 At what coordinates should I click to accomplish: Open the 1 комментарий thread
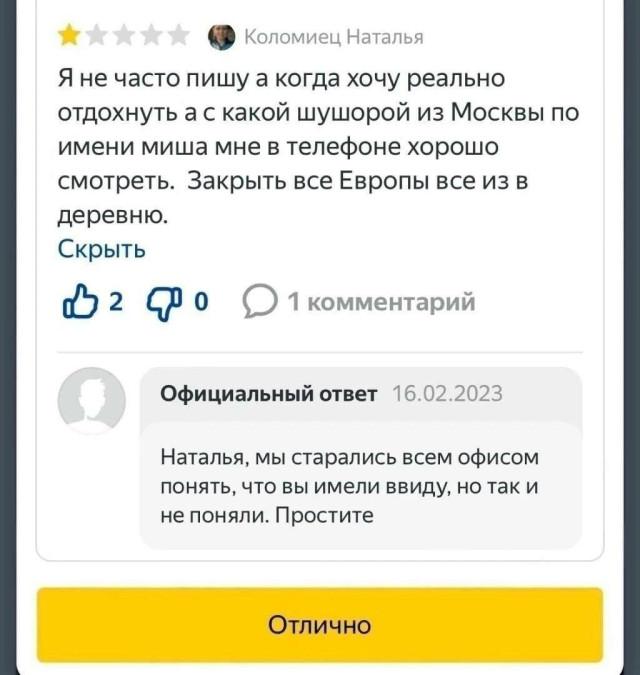[358, 301]
